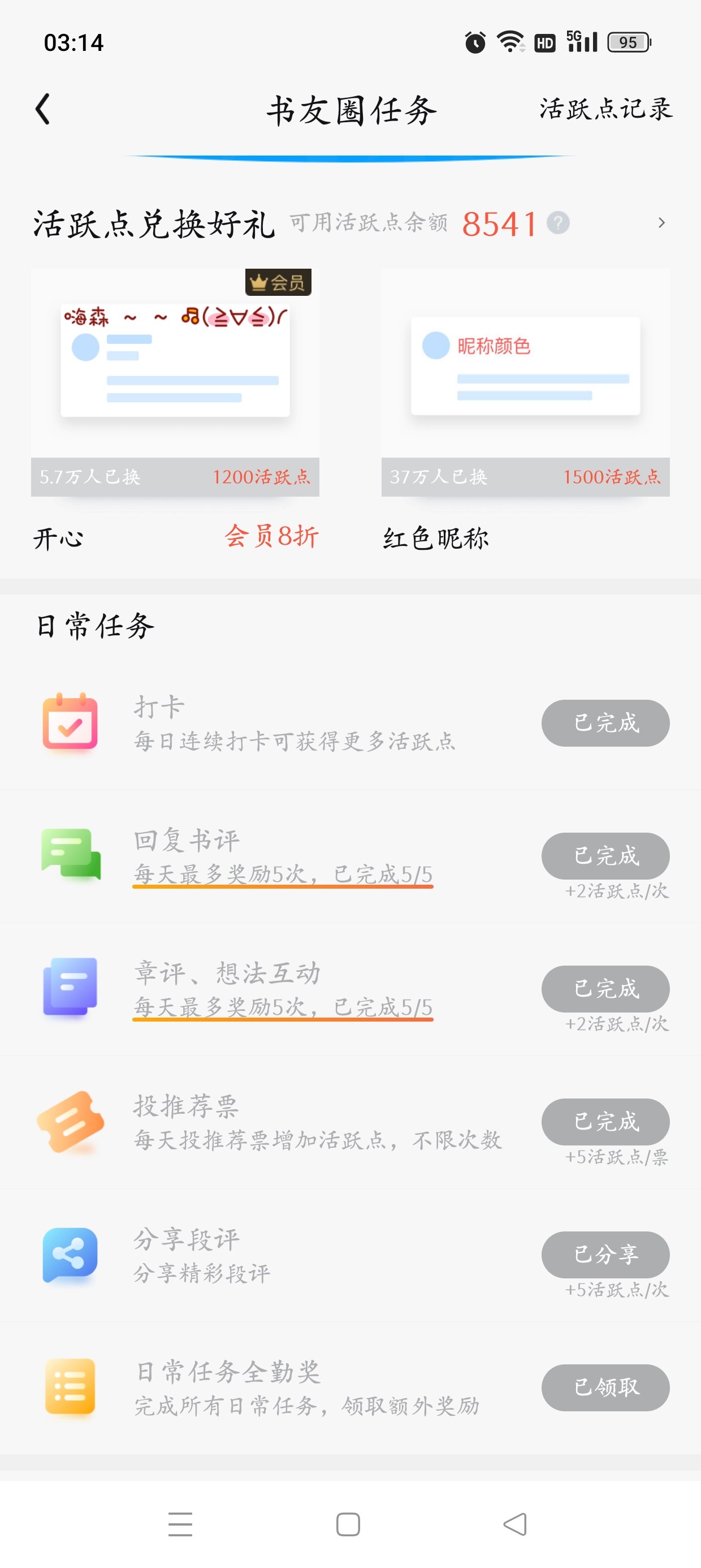Open the 红色昵称 reward card
Screen dimensions: 701x1568
tap(525, 382)
